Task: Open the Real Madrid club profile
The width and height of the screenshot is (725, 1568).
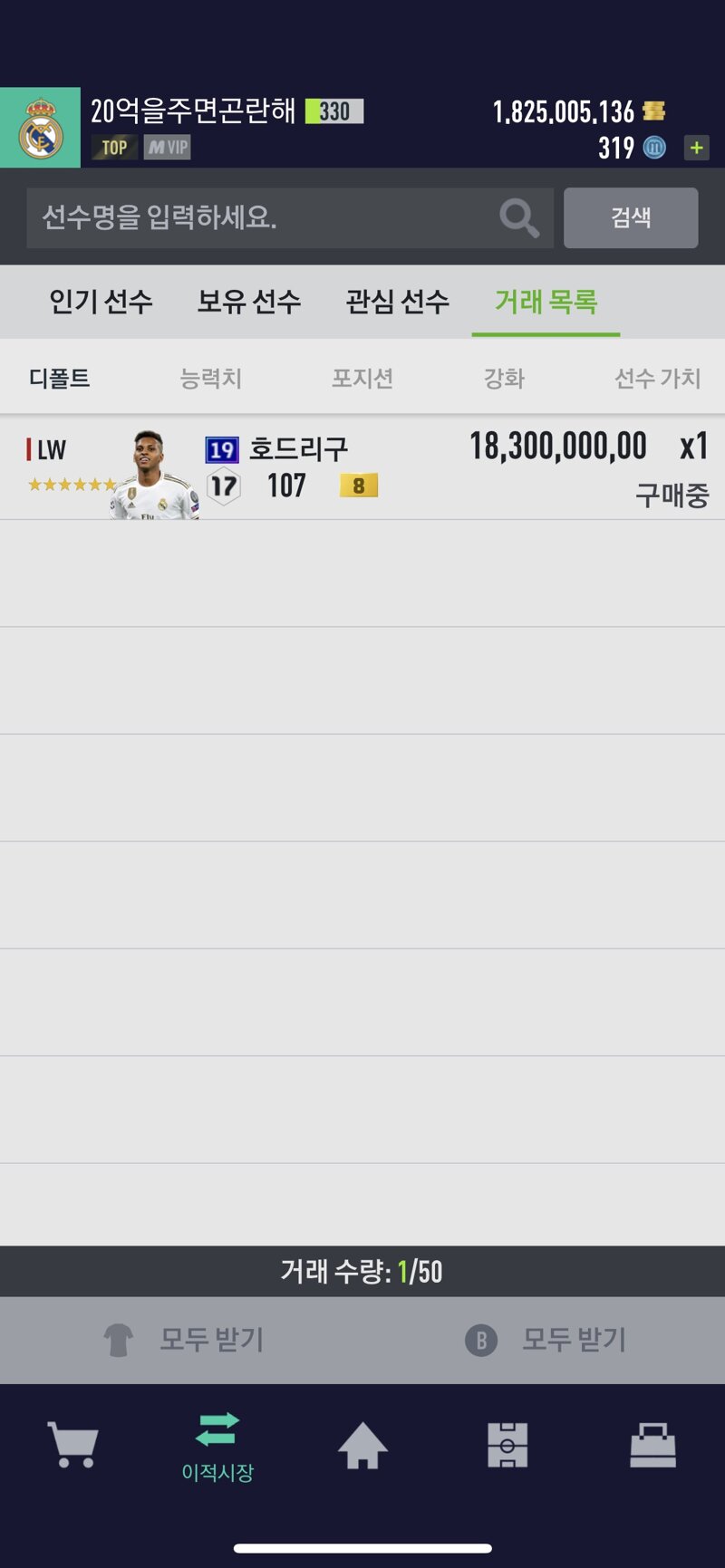Action: click(40, 128)
